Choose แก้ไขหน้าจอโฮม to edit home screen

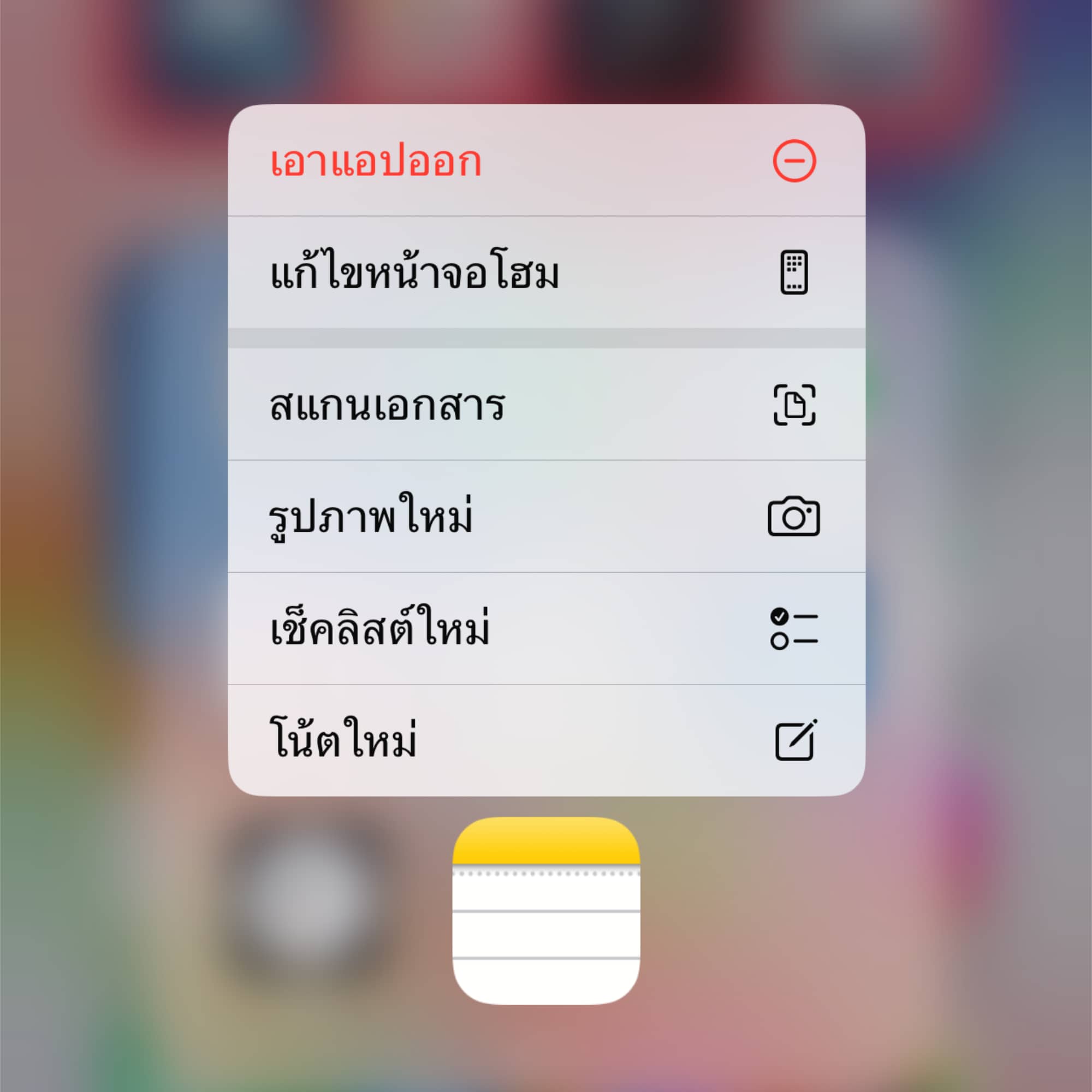click(546, 272)
